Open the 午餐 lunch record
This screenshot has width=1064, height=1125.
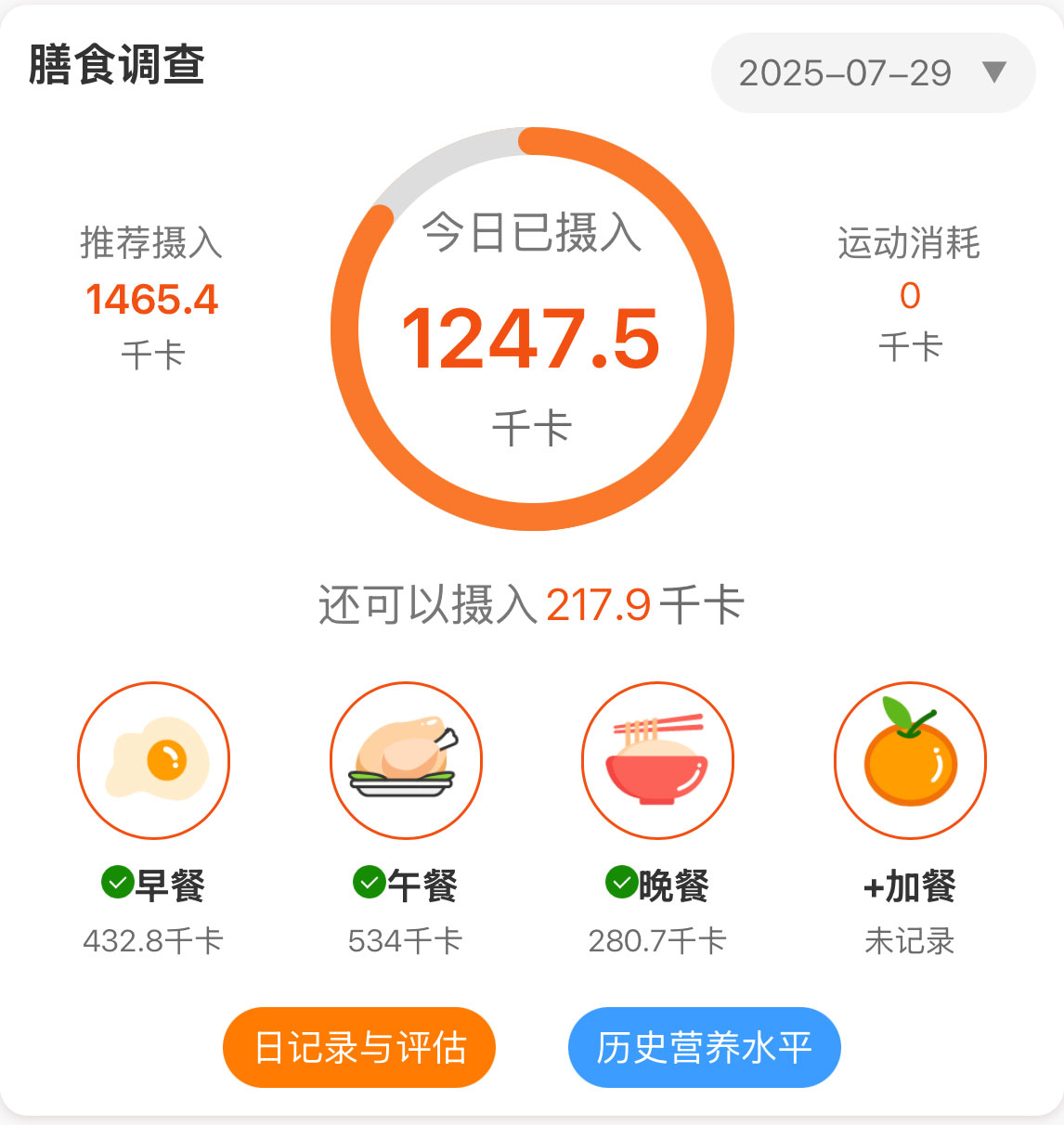[406, 760]
